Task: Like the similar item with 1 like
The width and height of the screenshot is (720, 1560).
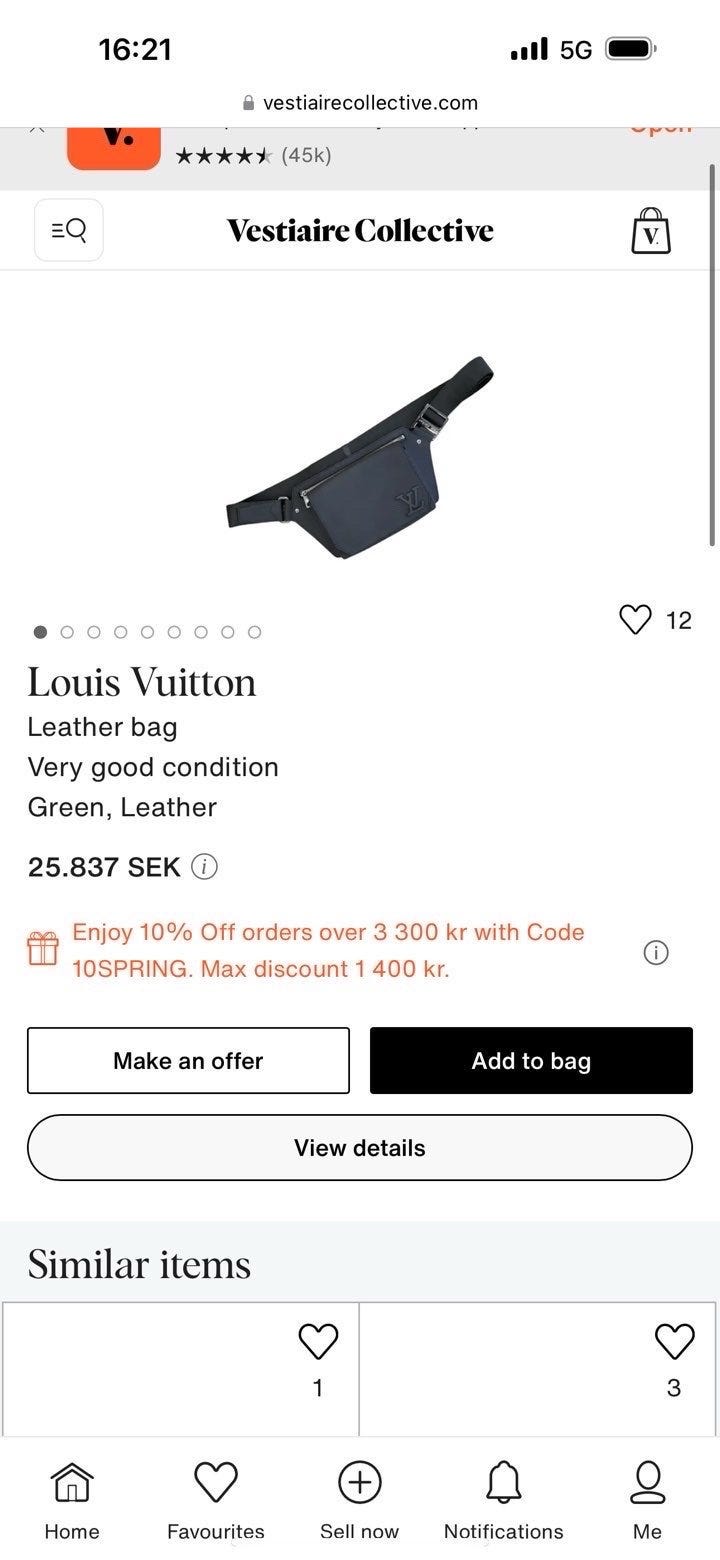Action: click(x=318, y=1341)
